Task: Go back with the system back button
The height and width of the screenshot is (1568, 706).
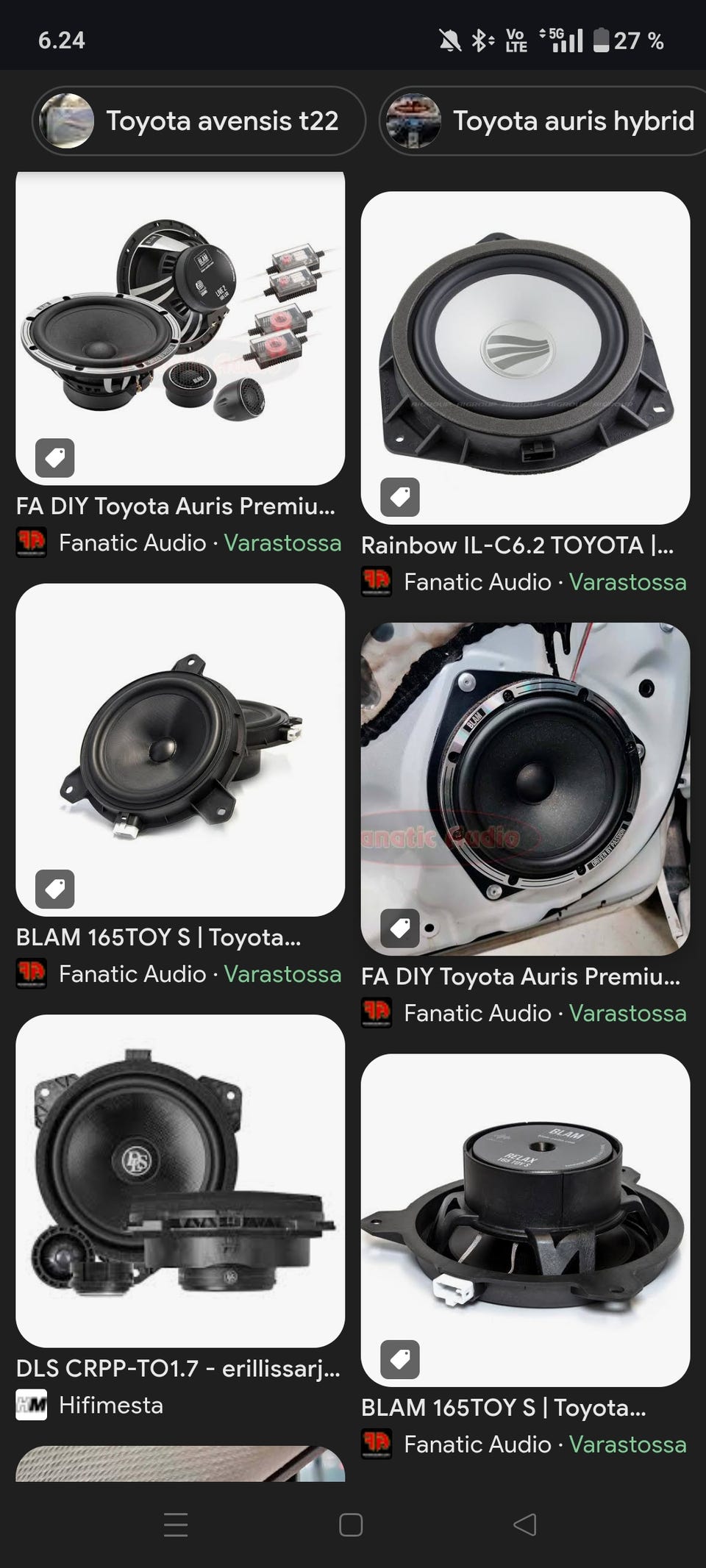Action: (x=525, y=1525)
